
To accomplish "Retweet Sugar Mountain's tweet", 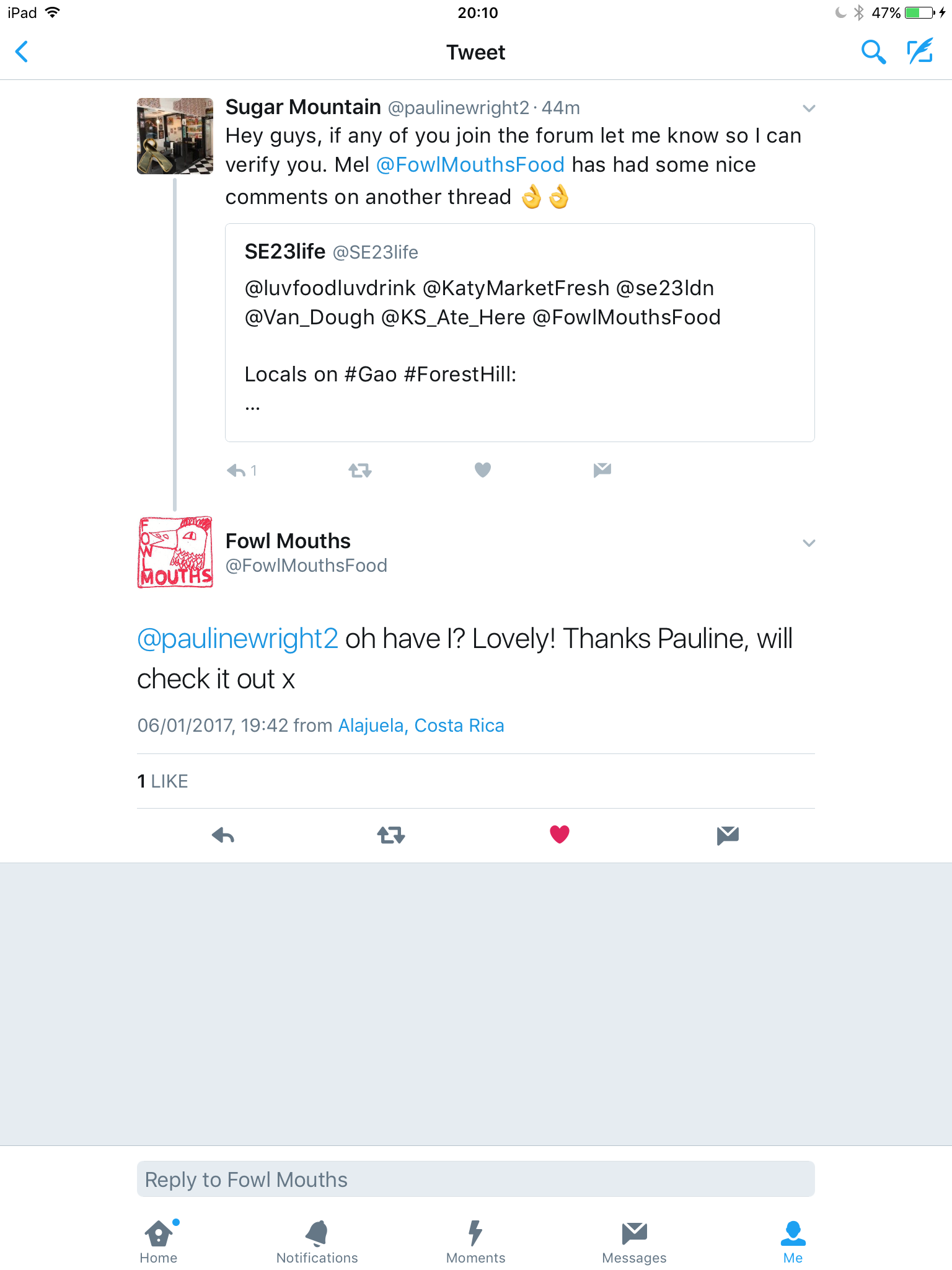I will coord(359,471).
